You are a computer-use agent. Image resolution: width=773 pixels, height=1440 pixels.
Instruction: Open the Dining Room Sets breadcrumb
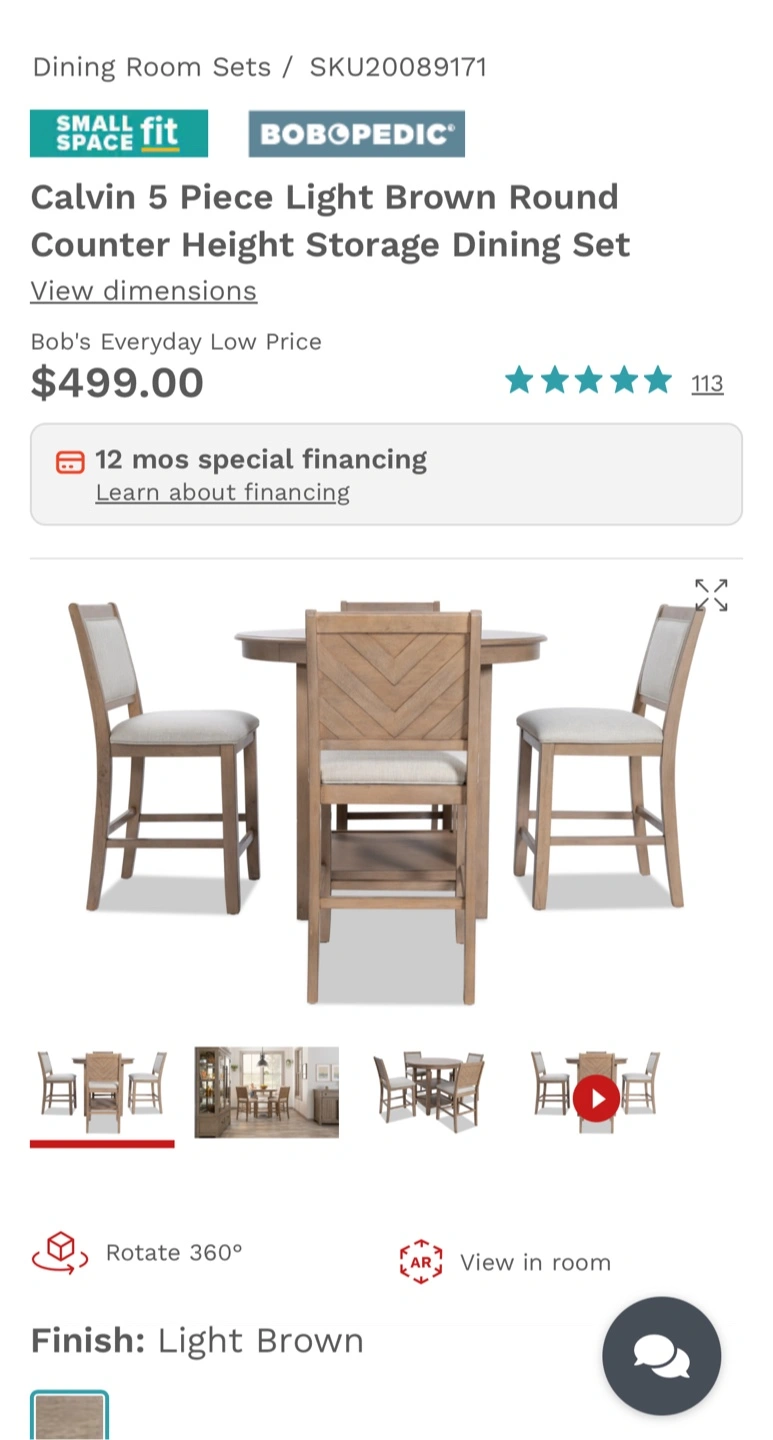pos(151,67)
